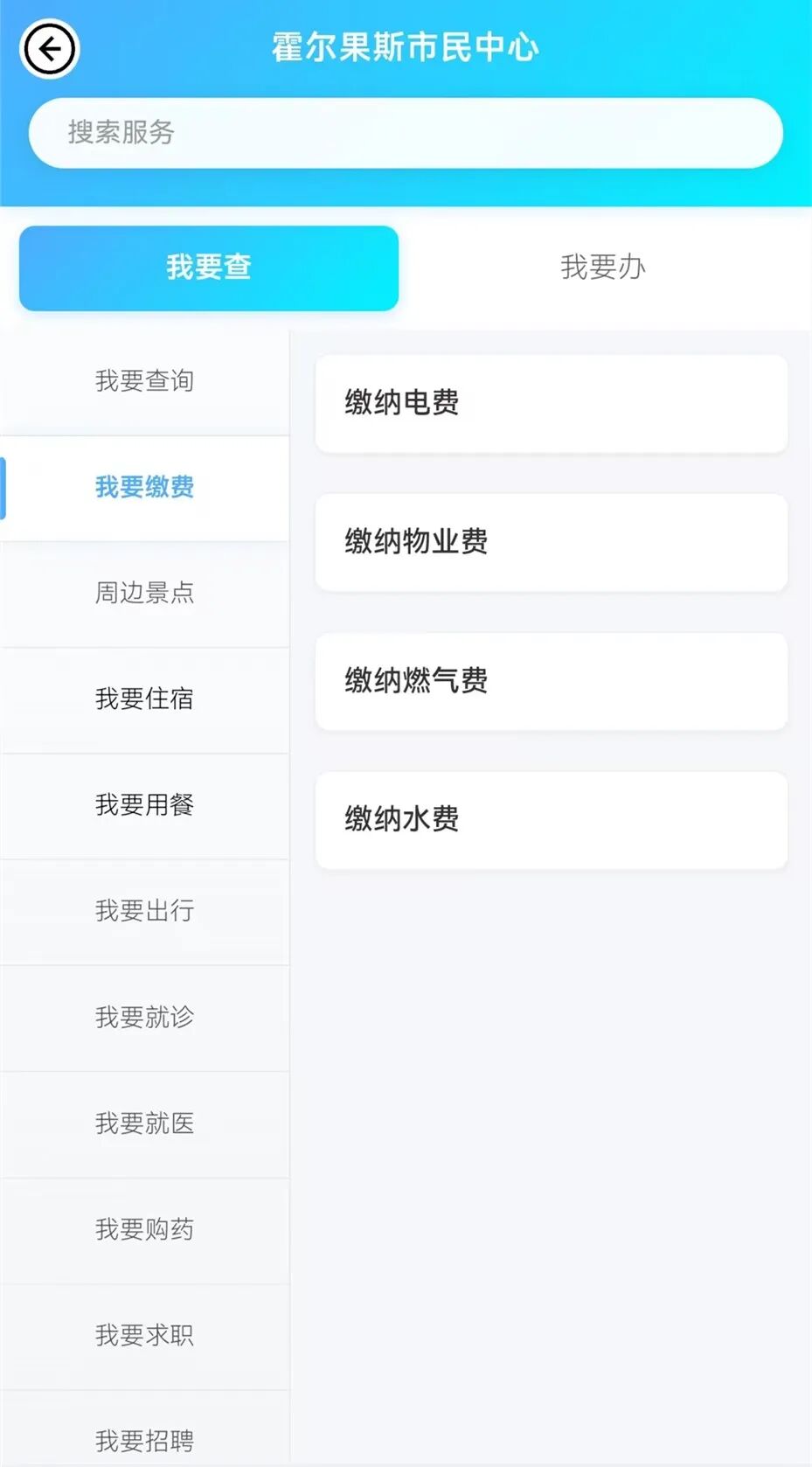Select the 我要查 tab
The height and width of the screenshot is (1467, 812).
pyautogui.click(x=209, y=268)
